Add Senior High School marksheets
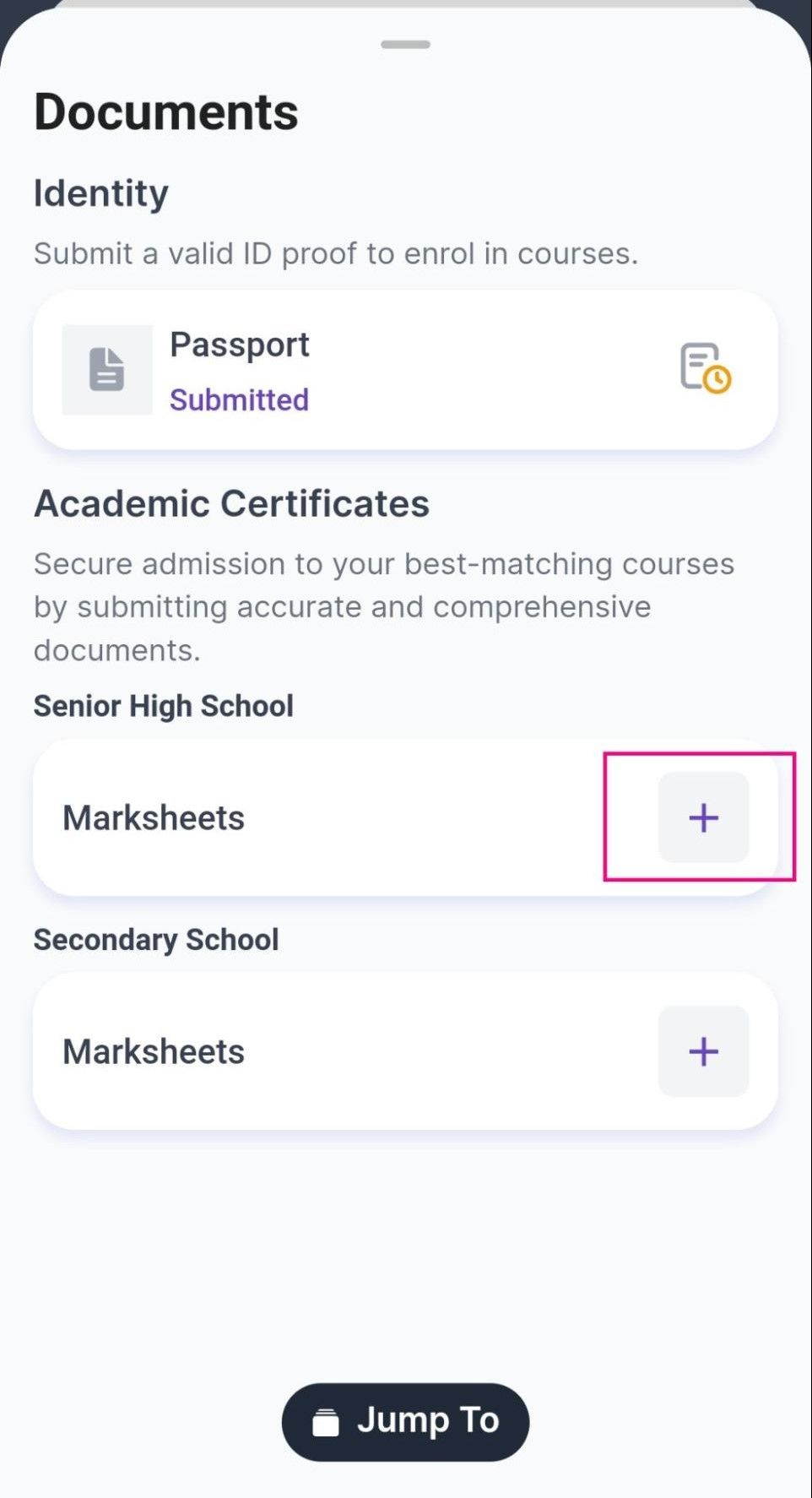 703,817
